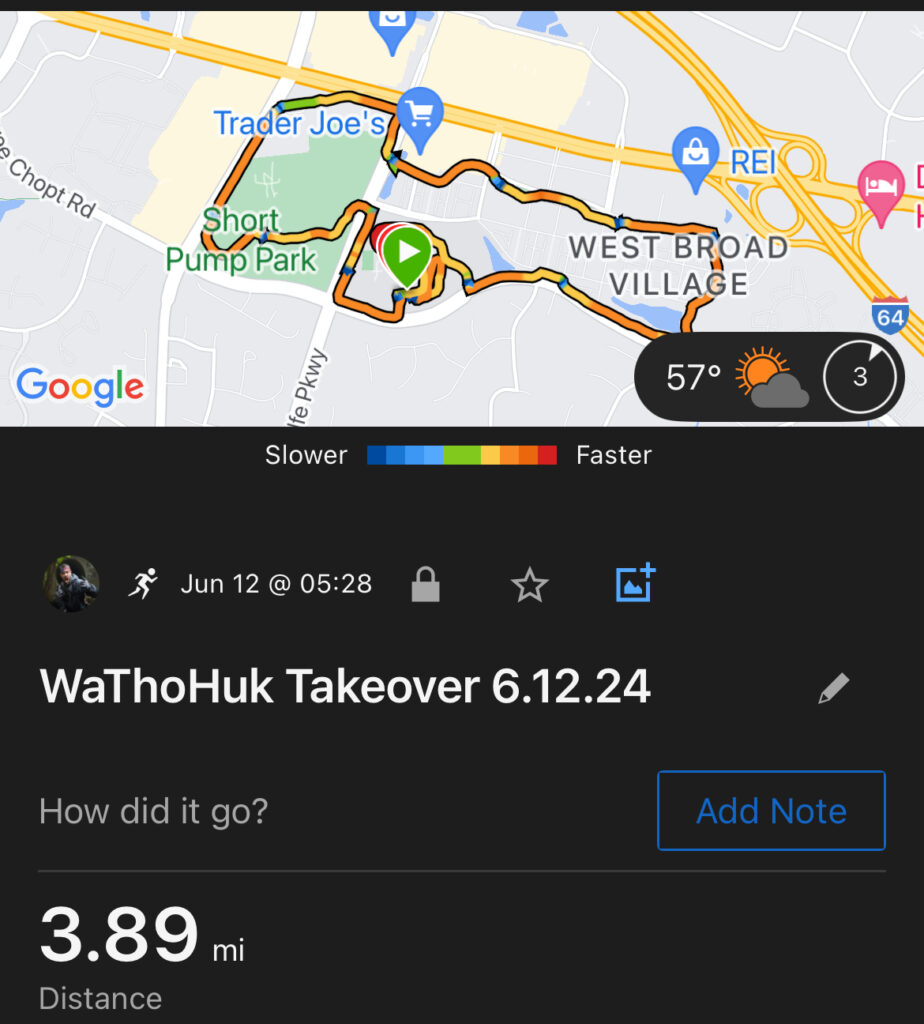The height and width of the screenshot is (1024, 924).
Task: Open the profile avatar
Action: (x=71, y=584)
